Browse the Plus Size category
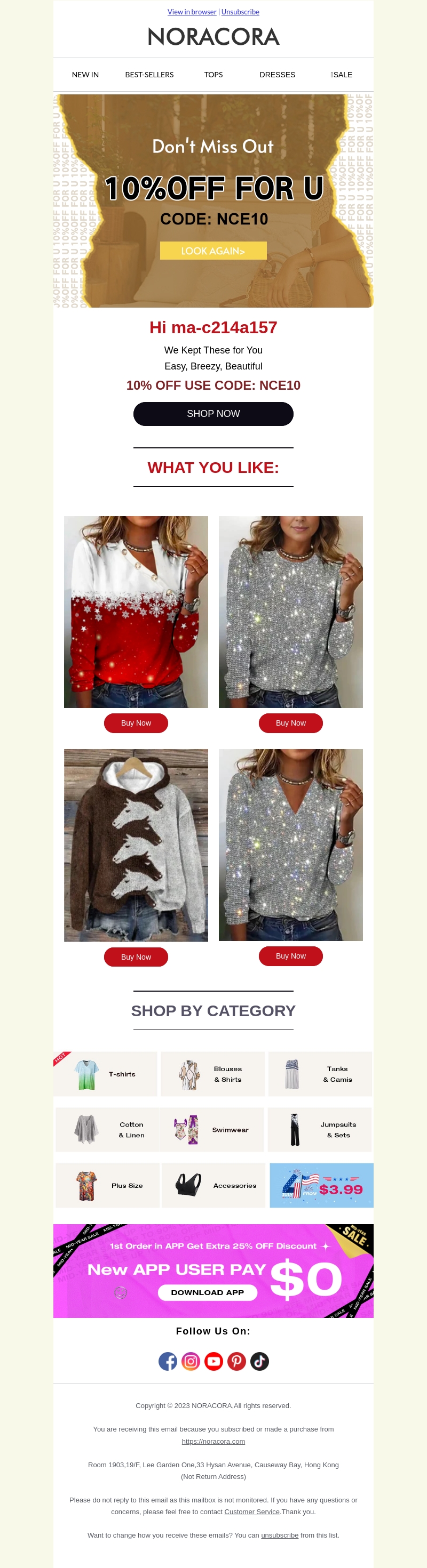 point(107,1186)
